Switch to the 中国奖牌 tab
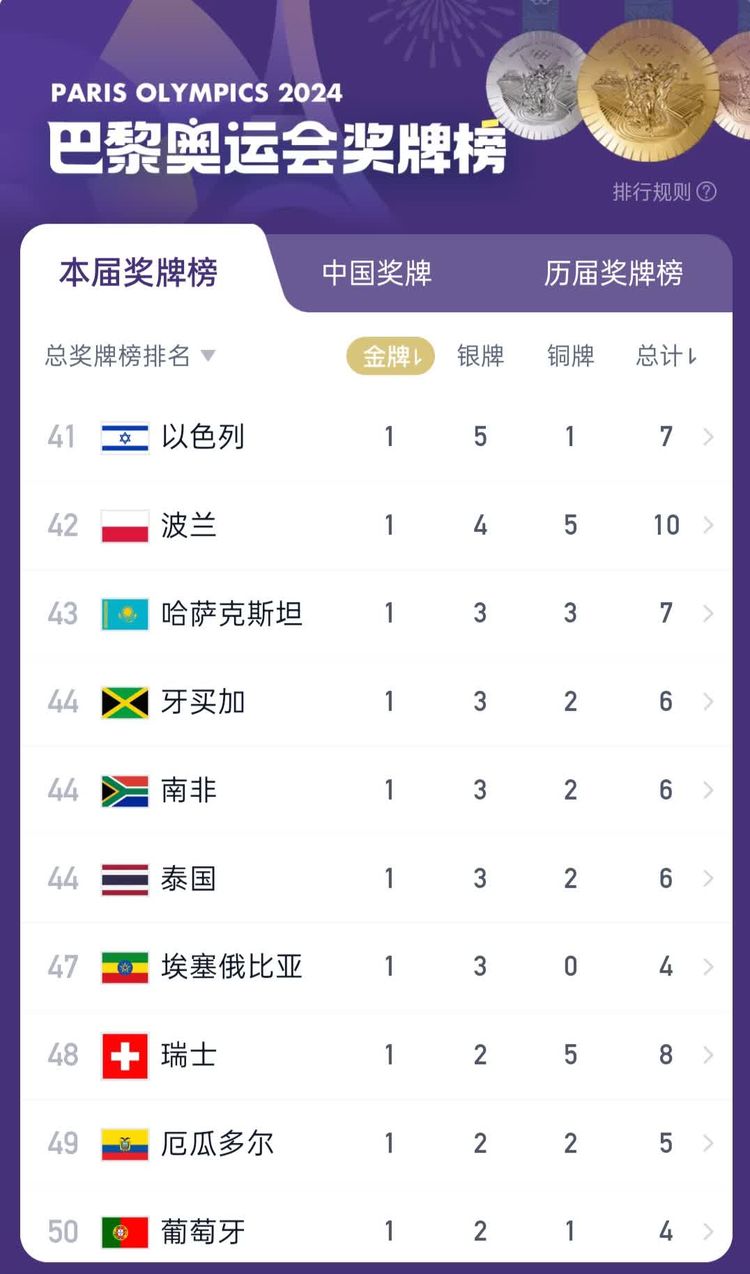This screenshot has width=750, height=1274. point(376,273)
